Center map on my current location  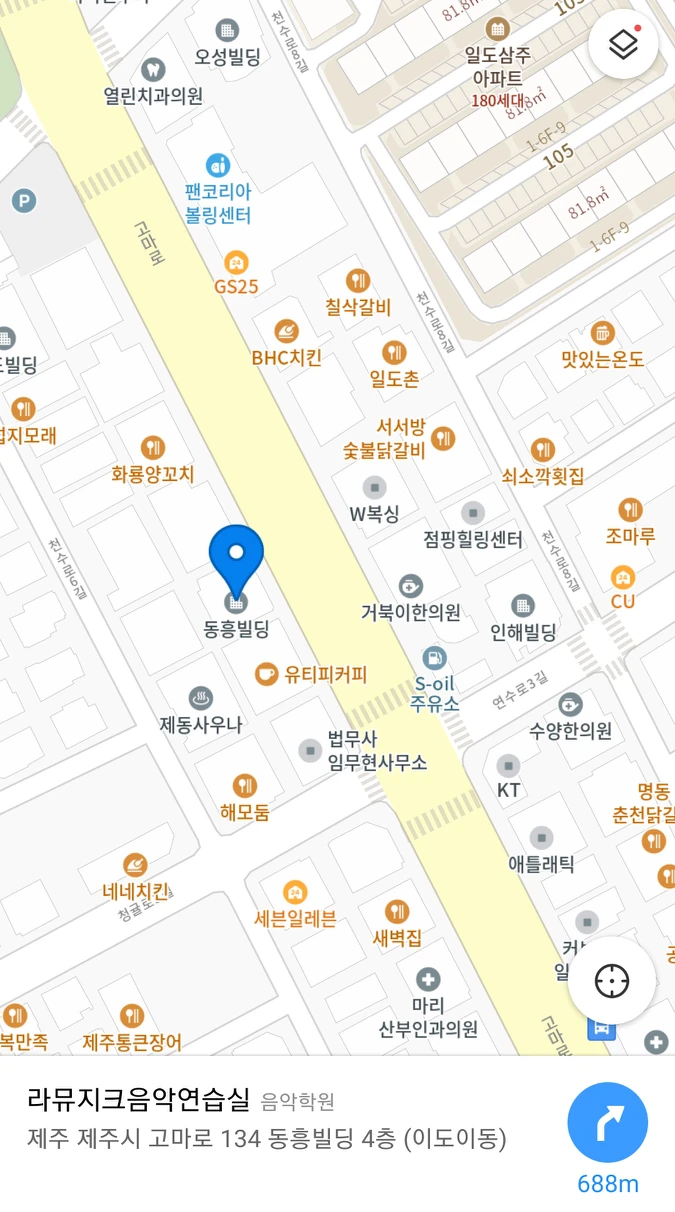point(611,981)
